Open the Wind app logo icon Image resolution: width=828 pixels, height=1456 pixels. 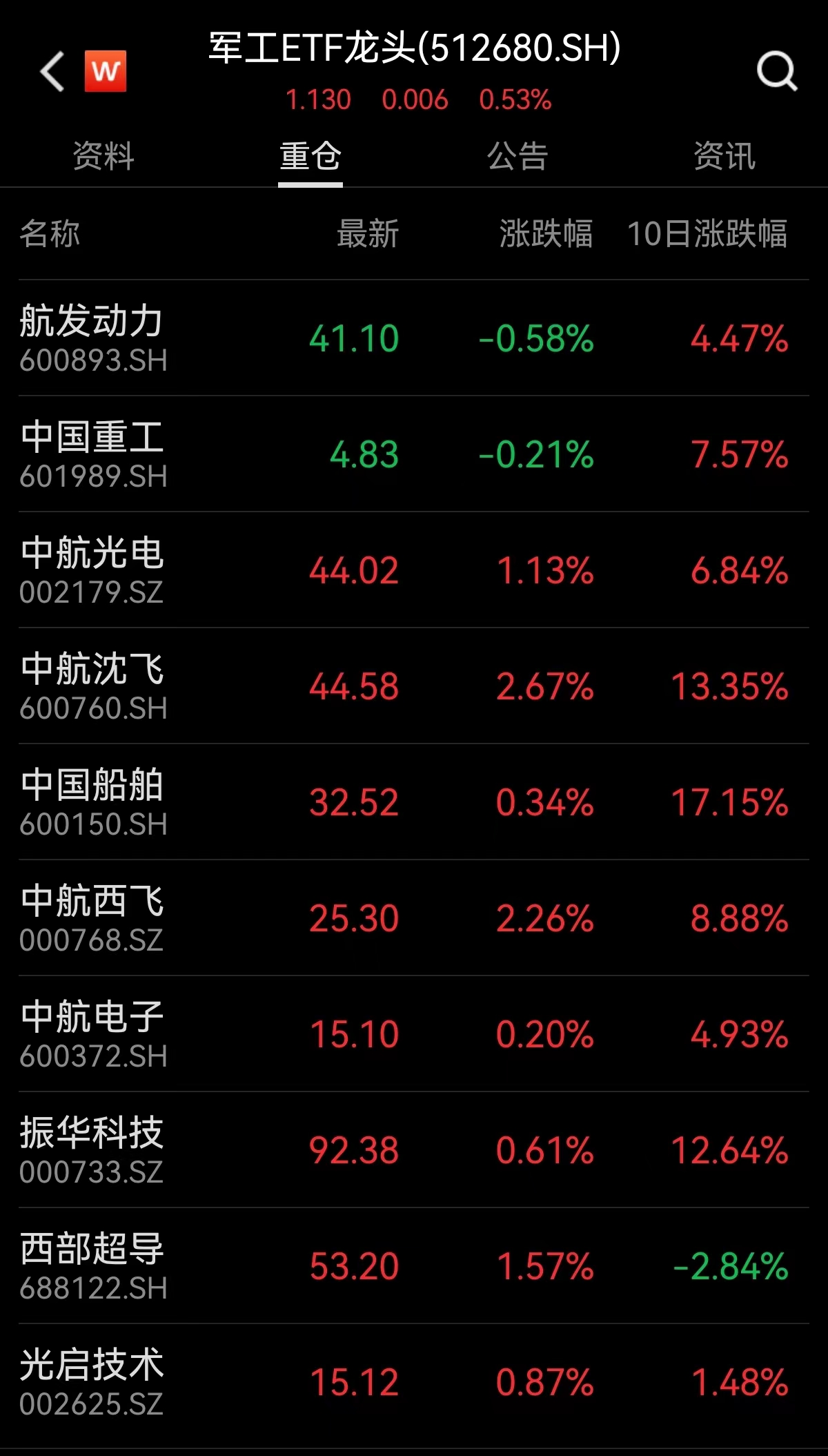click(105, 71)
